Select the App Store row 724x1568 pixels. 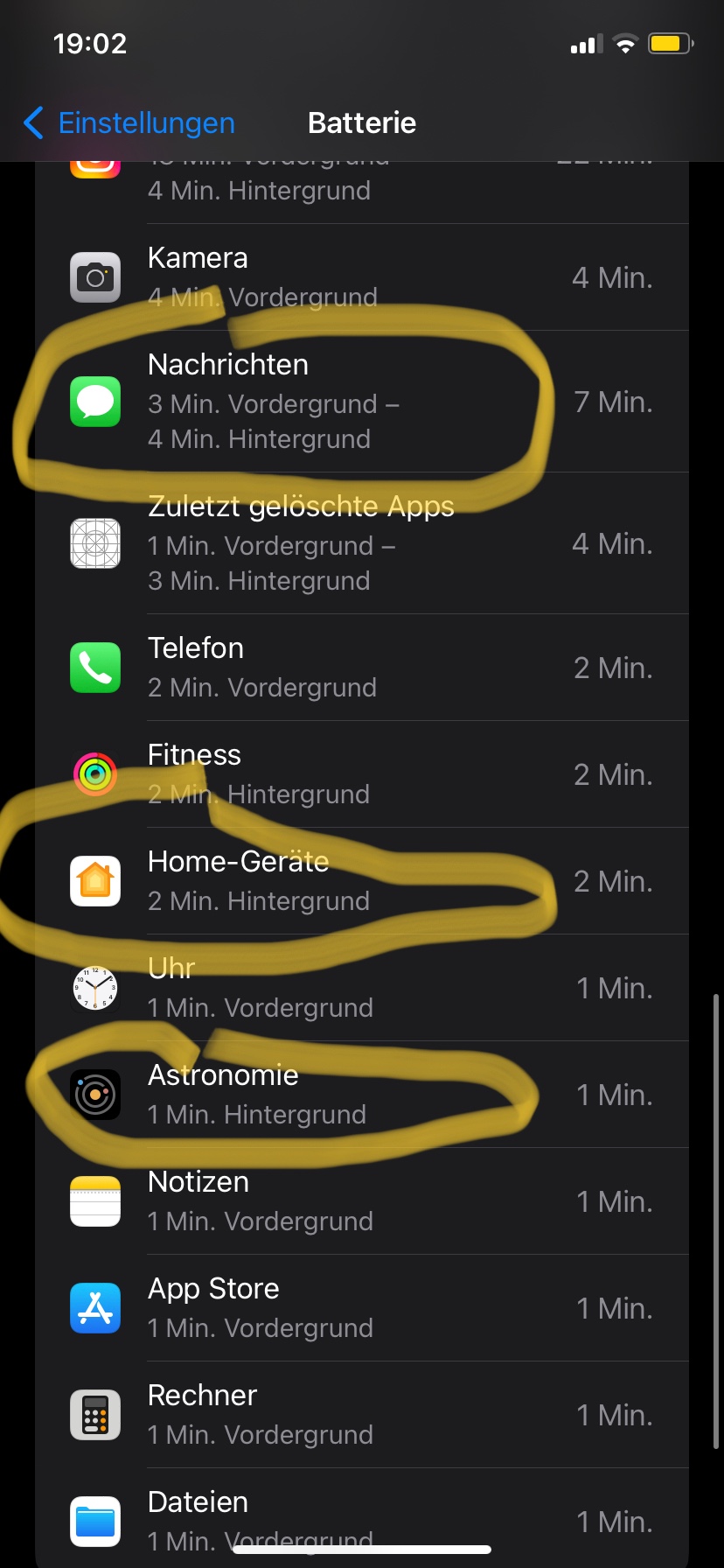pos(362,1308)
